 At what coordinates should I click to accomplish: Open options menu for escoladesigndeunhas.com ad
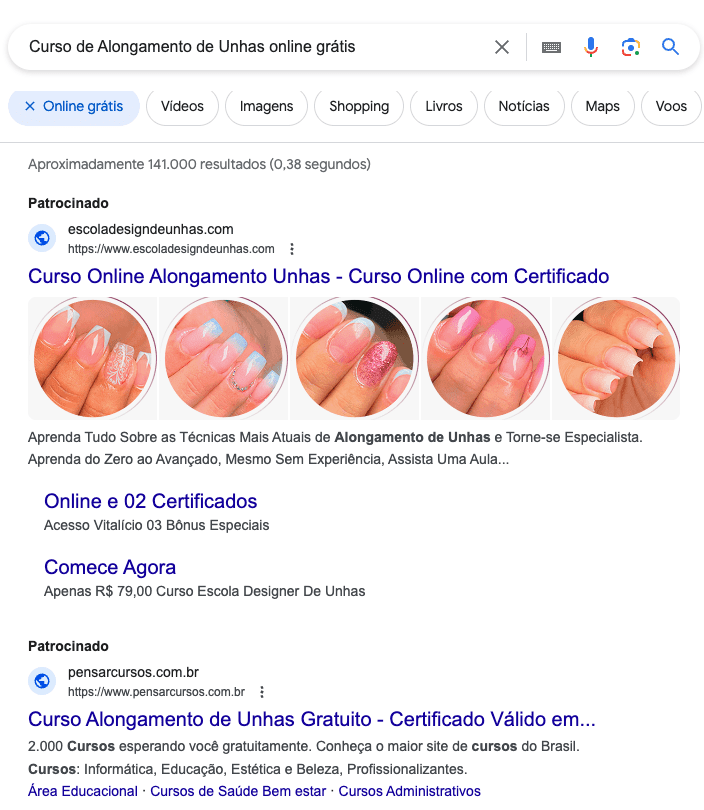click(291, 249)
